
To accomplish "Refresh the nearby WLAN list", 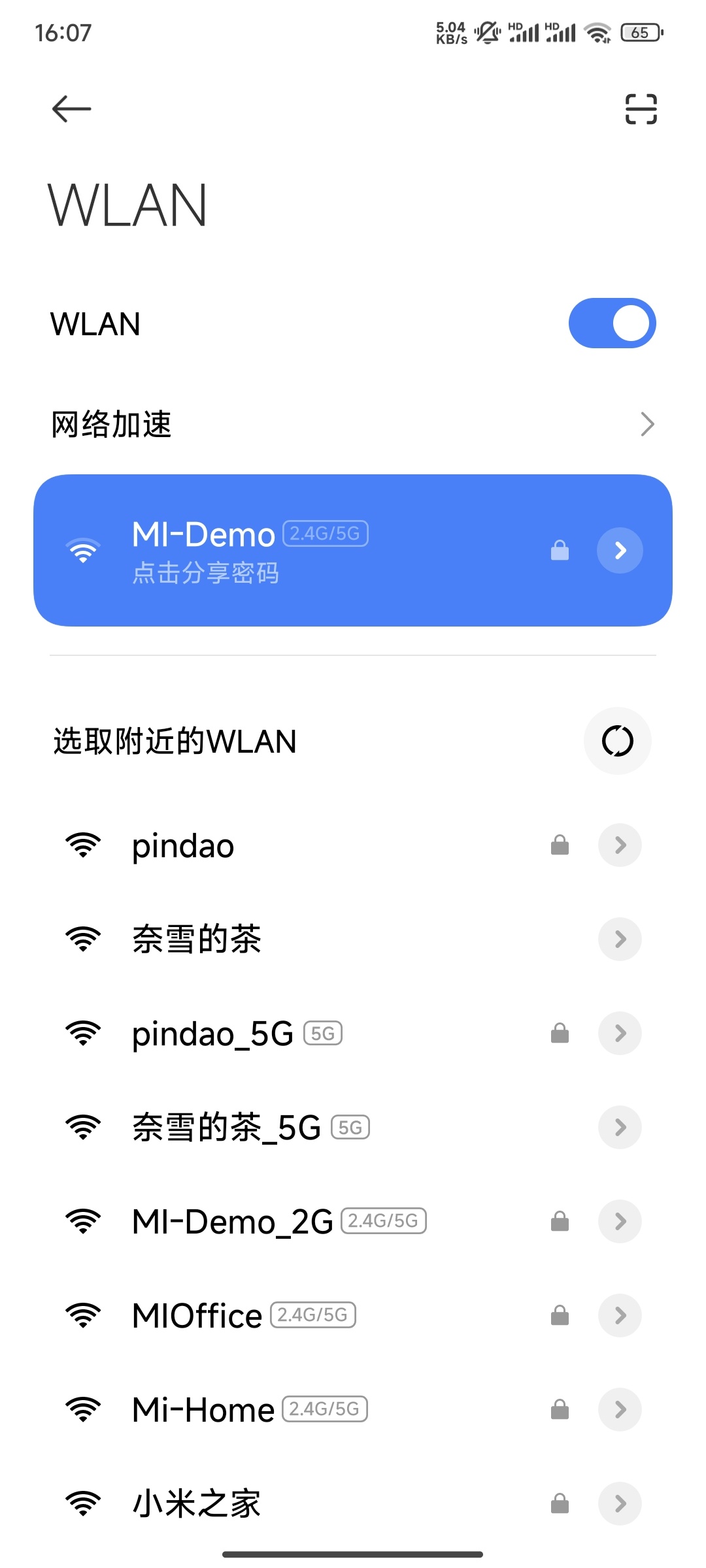I will (617, 741).
